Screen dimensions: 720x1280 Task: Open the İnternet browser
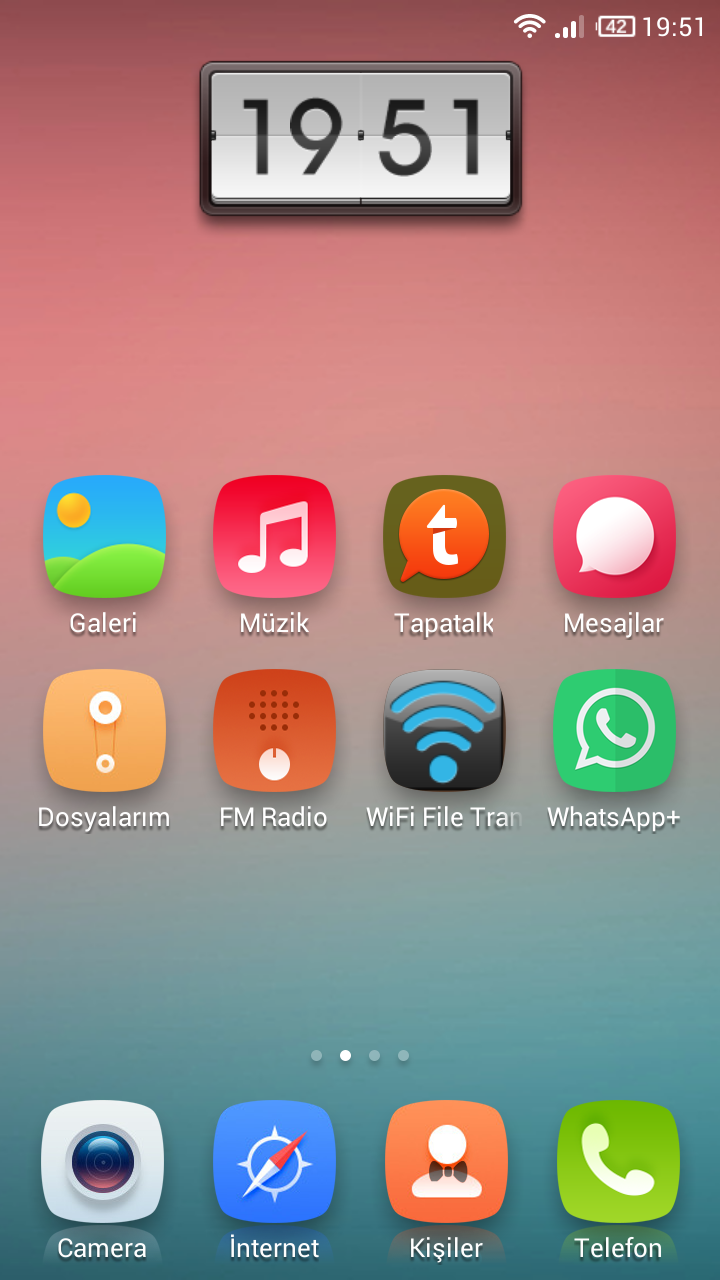[x=274, y=1161]
